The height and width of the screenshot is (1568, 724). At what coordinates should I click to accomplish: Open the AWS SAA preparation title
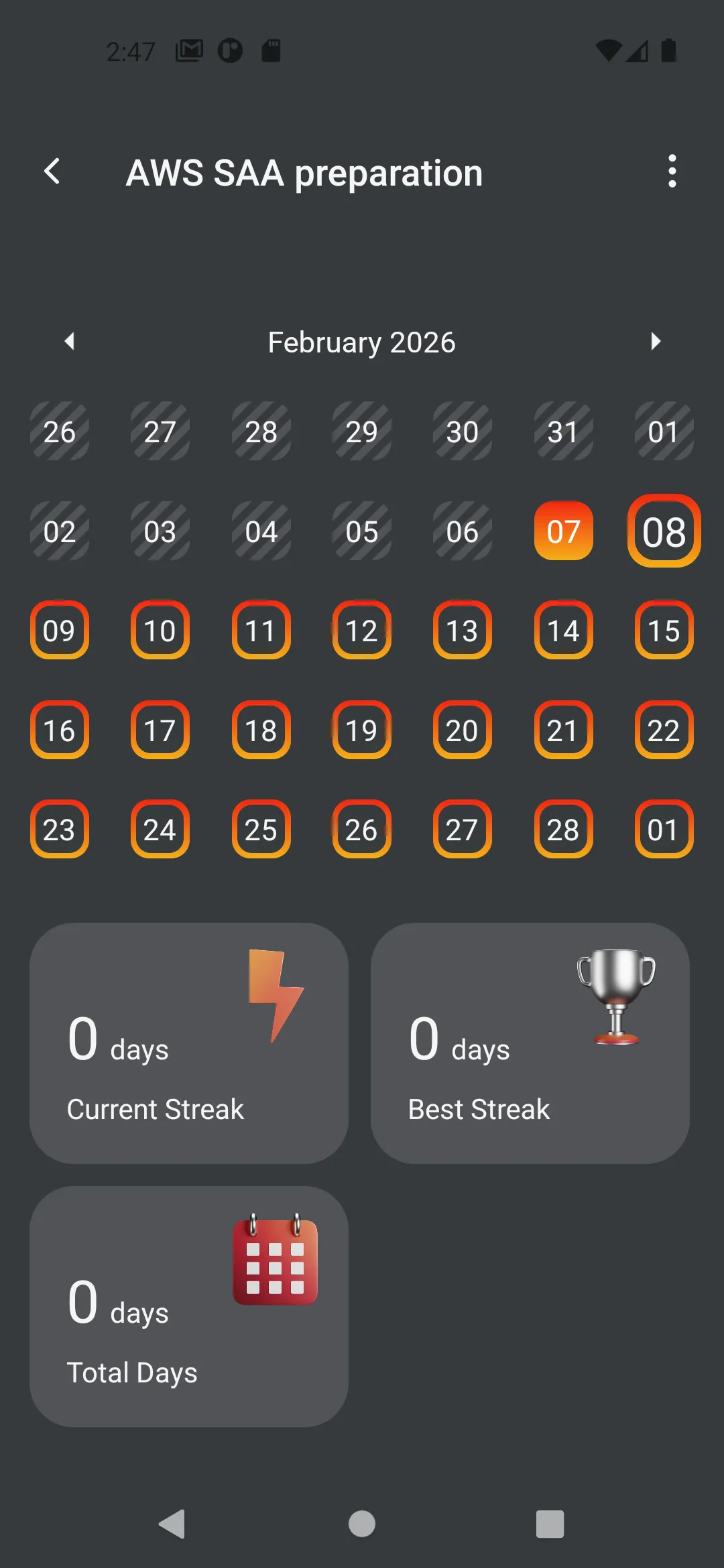coord(304,172)
